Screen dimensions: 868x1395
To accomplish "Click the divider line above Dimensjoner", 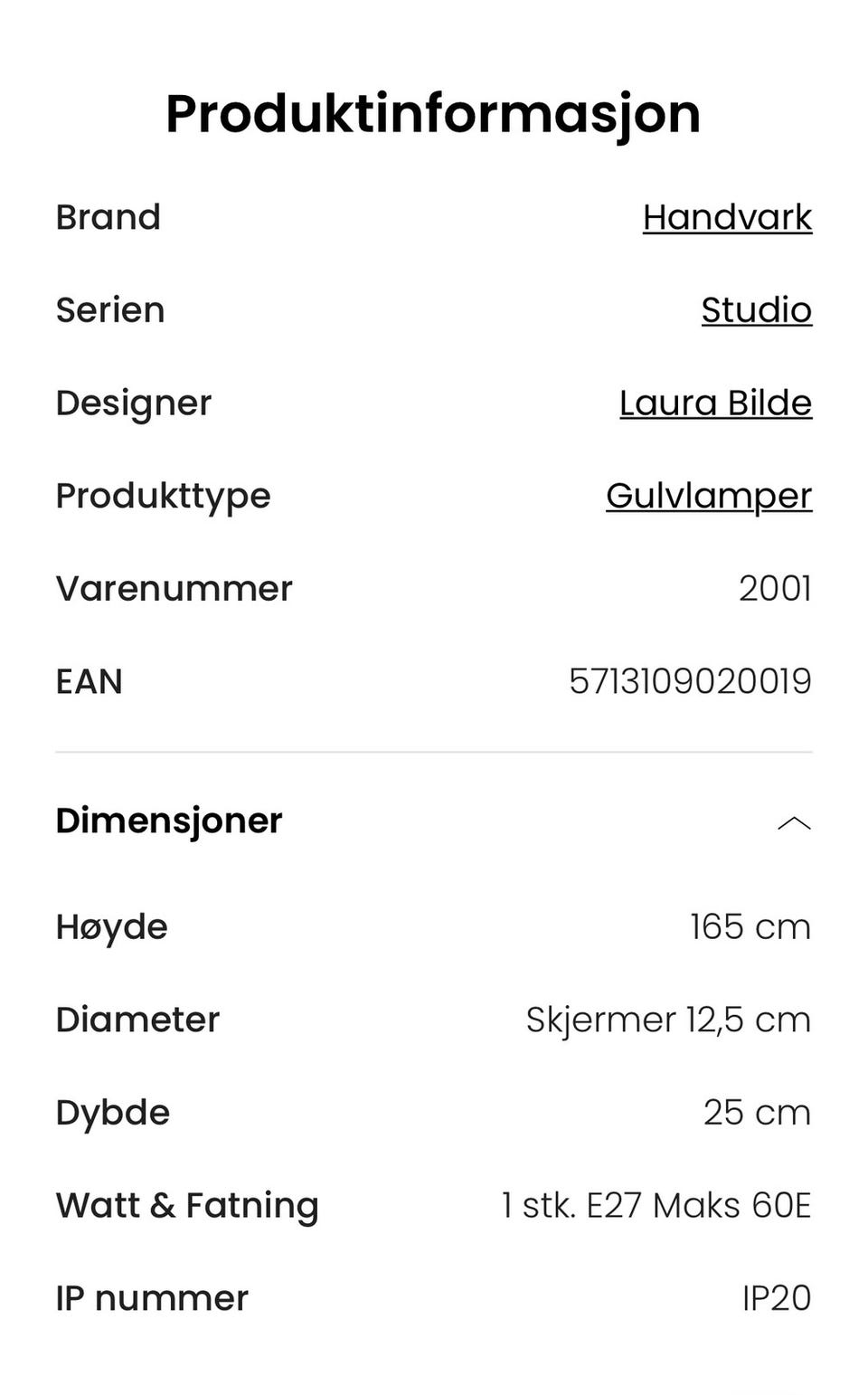I will pos(434,750).
